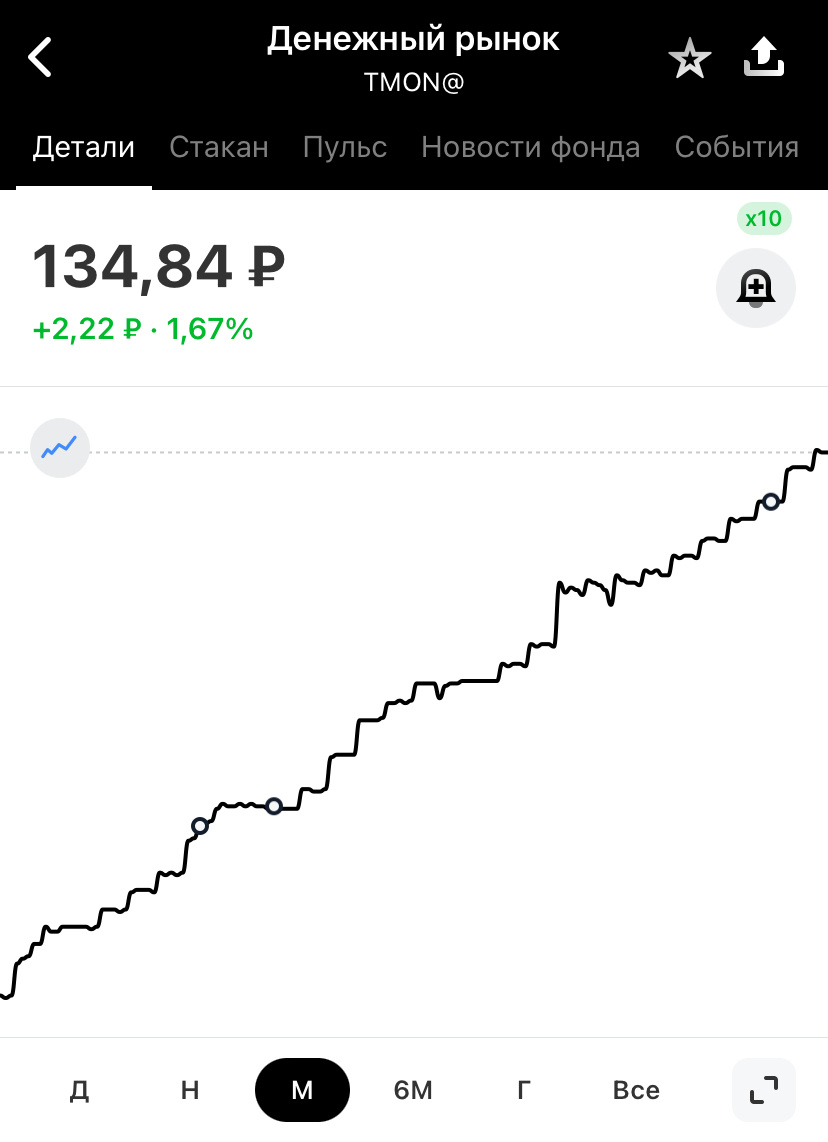Display the Все time range
This screenshot has width=828, height=1142.
tap(636, 1090)
